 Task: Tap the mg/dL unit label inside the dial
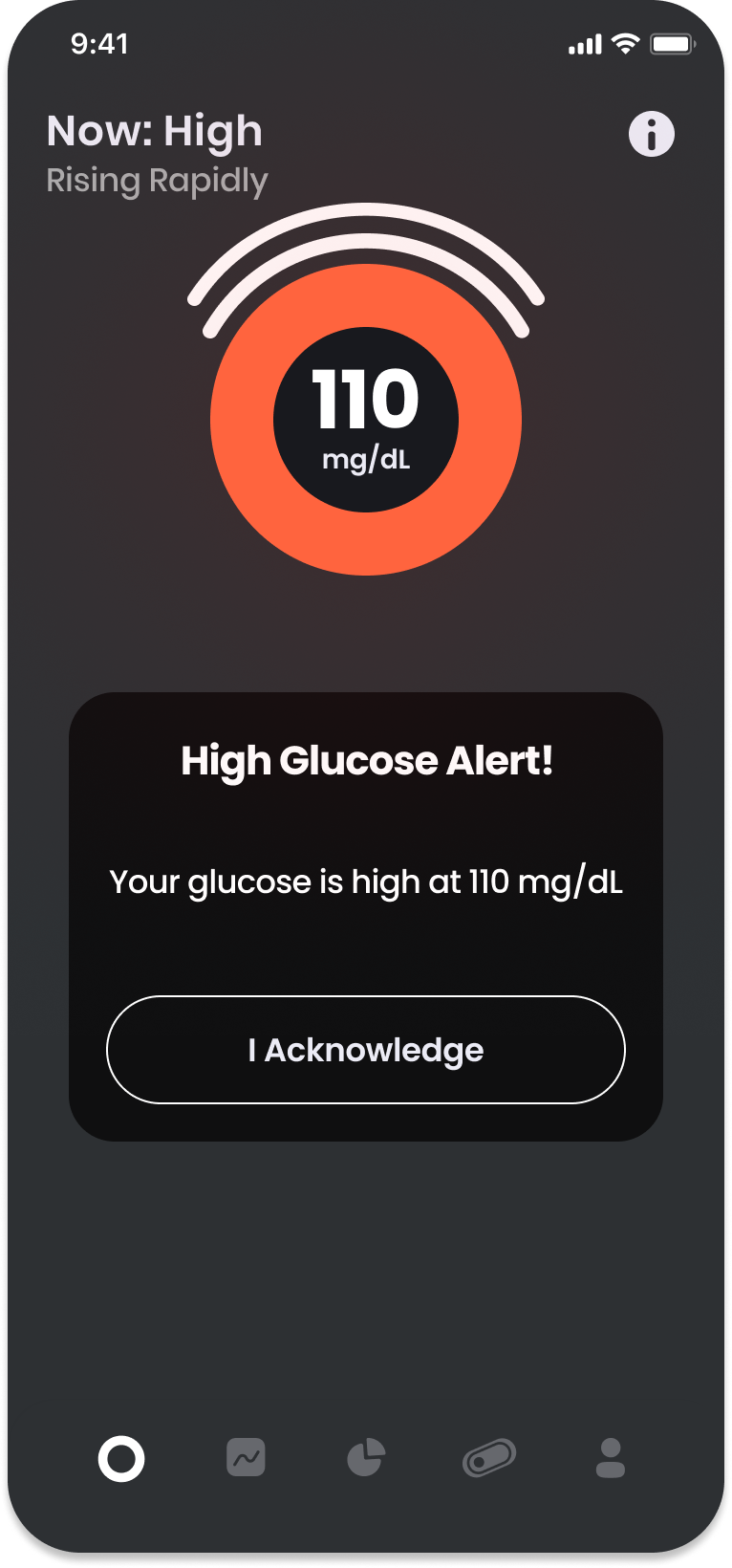[366, 459]
